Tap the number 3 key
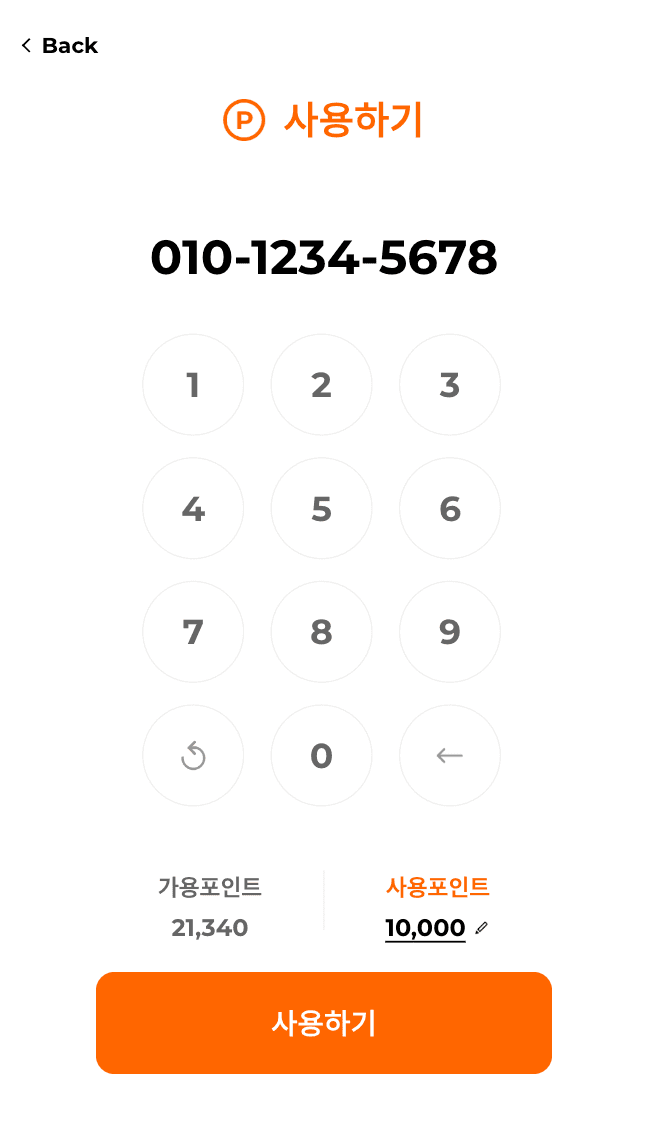The width and height of the screenshot is (648, 1146). pyautogui.click(x=449, y=385)
